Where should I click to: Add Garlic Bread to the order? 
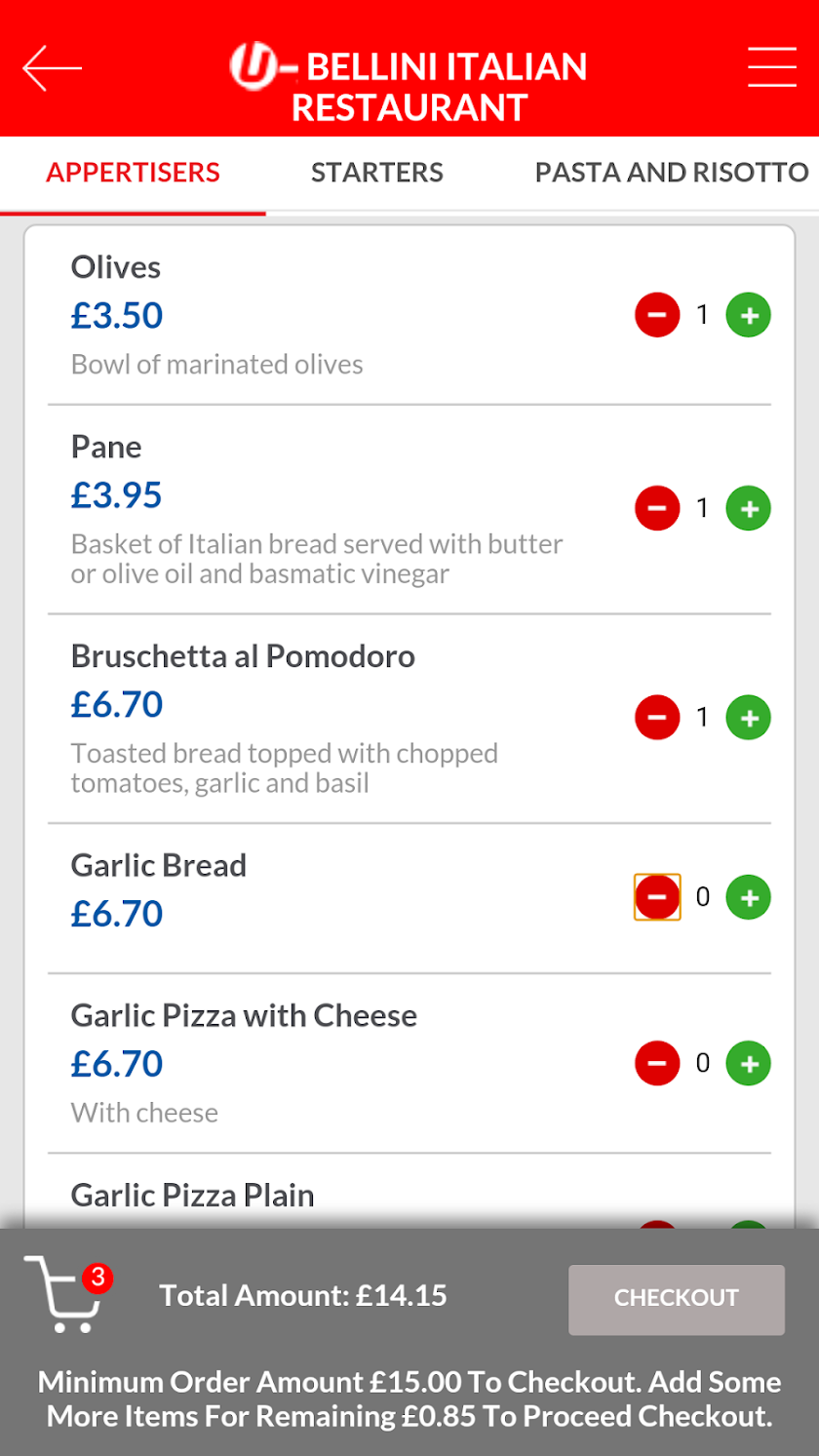coord(748,897)
